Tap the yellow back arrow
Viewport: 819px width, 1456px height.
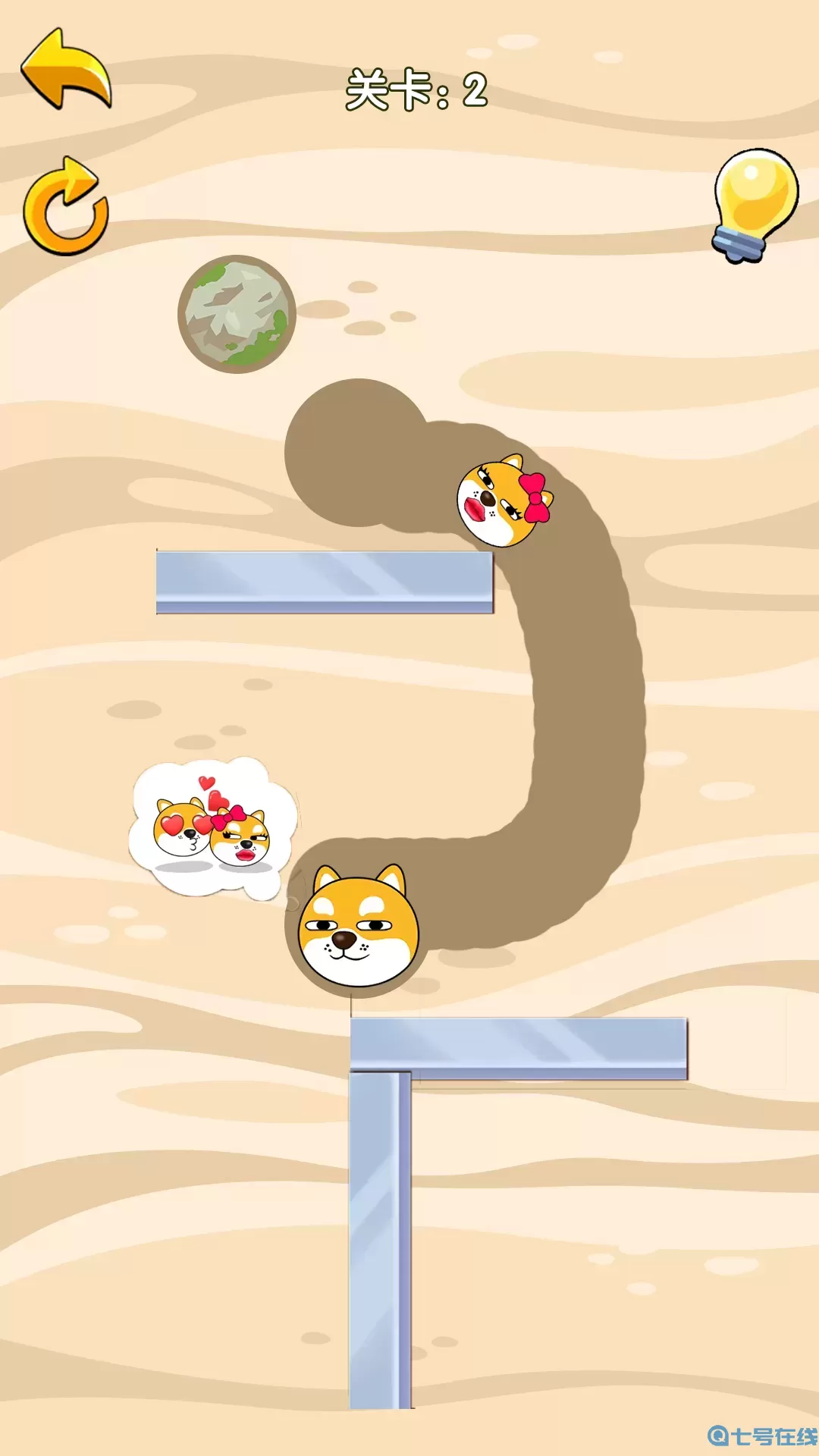click(x=66, y=69)
